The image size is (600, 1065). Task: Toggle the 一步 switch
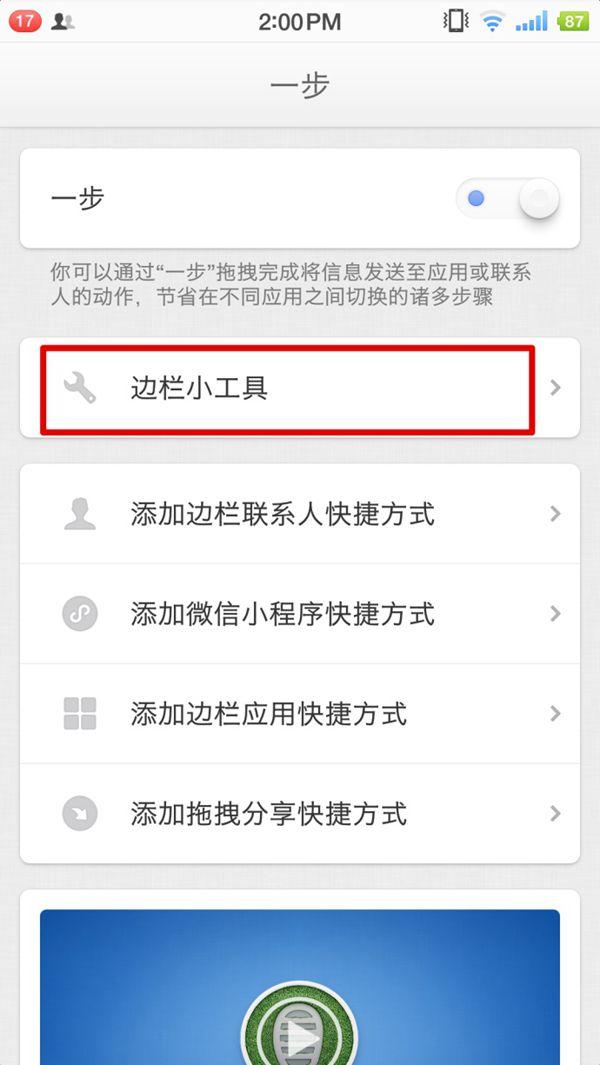coord(508,199)
